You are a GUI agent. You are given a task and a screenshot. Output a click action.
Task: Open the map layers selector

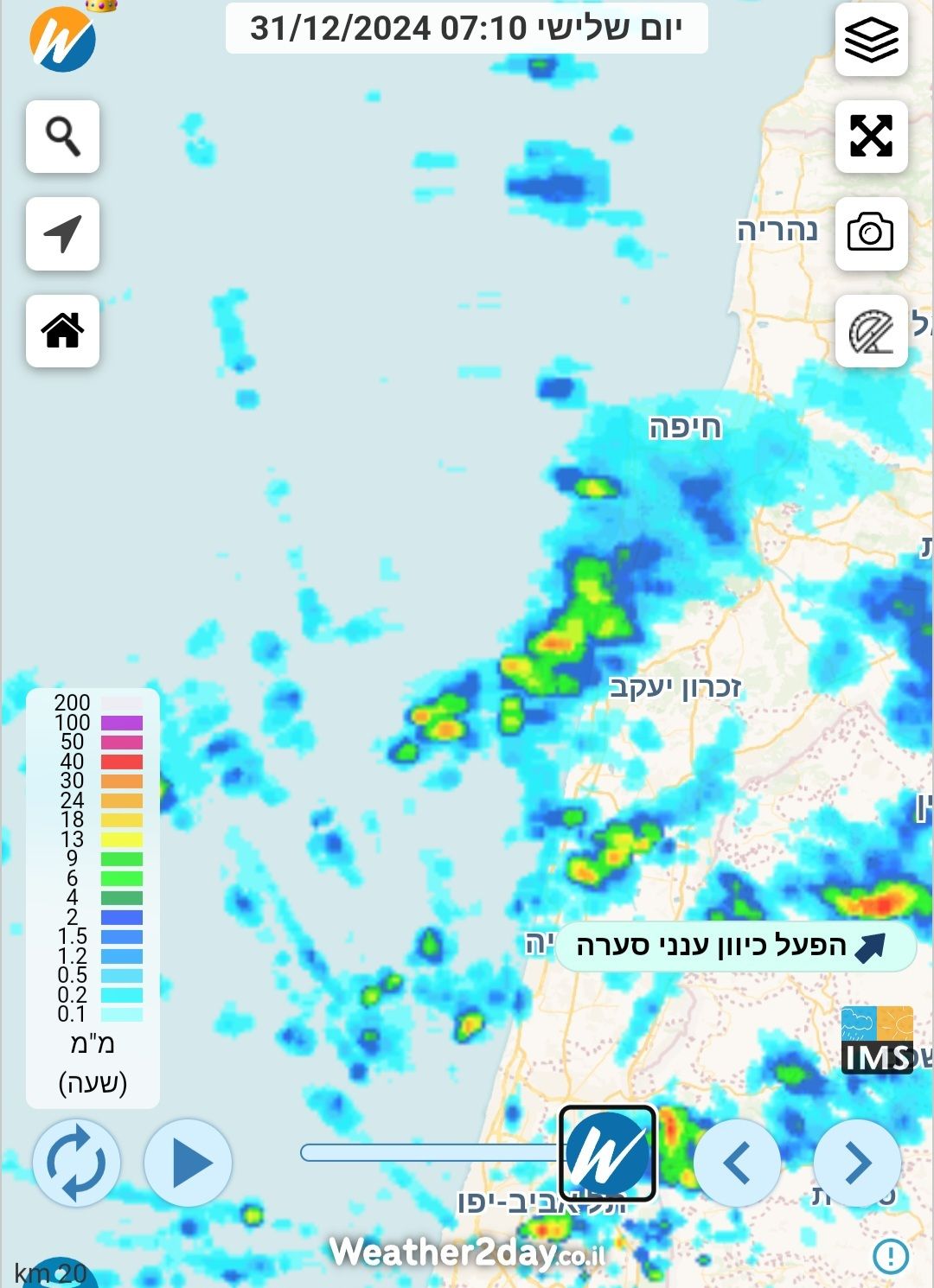click(x=871, y=40)
